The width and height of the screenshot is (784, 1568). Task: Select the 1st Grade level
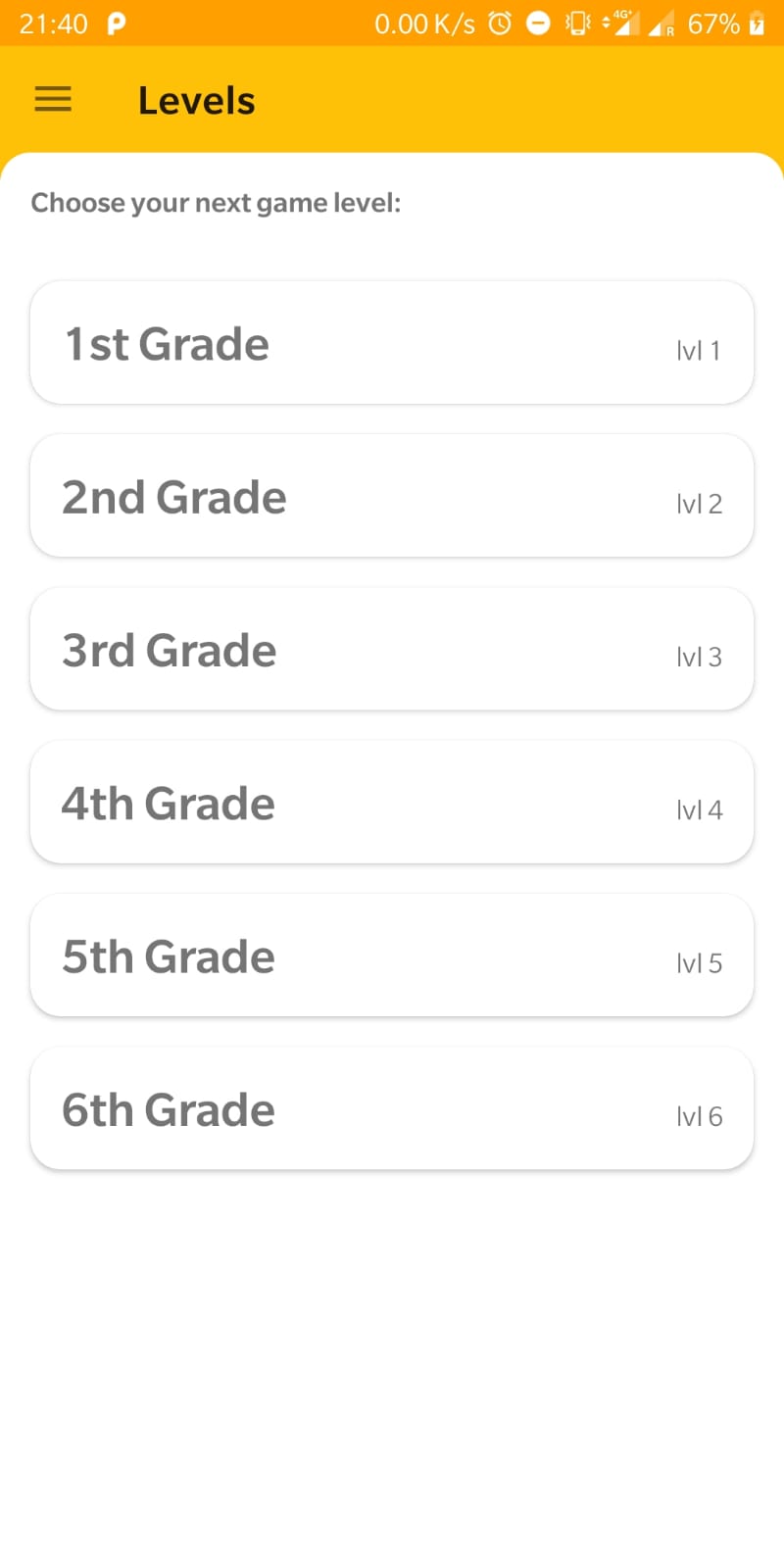tap(392, 342)
